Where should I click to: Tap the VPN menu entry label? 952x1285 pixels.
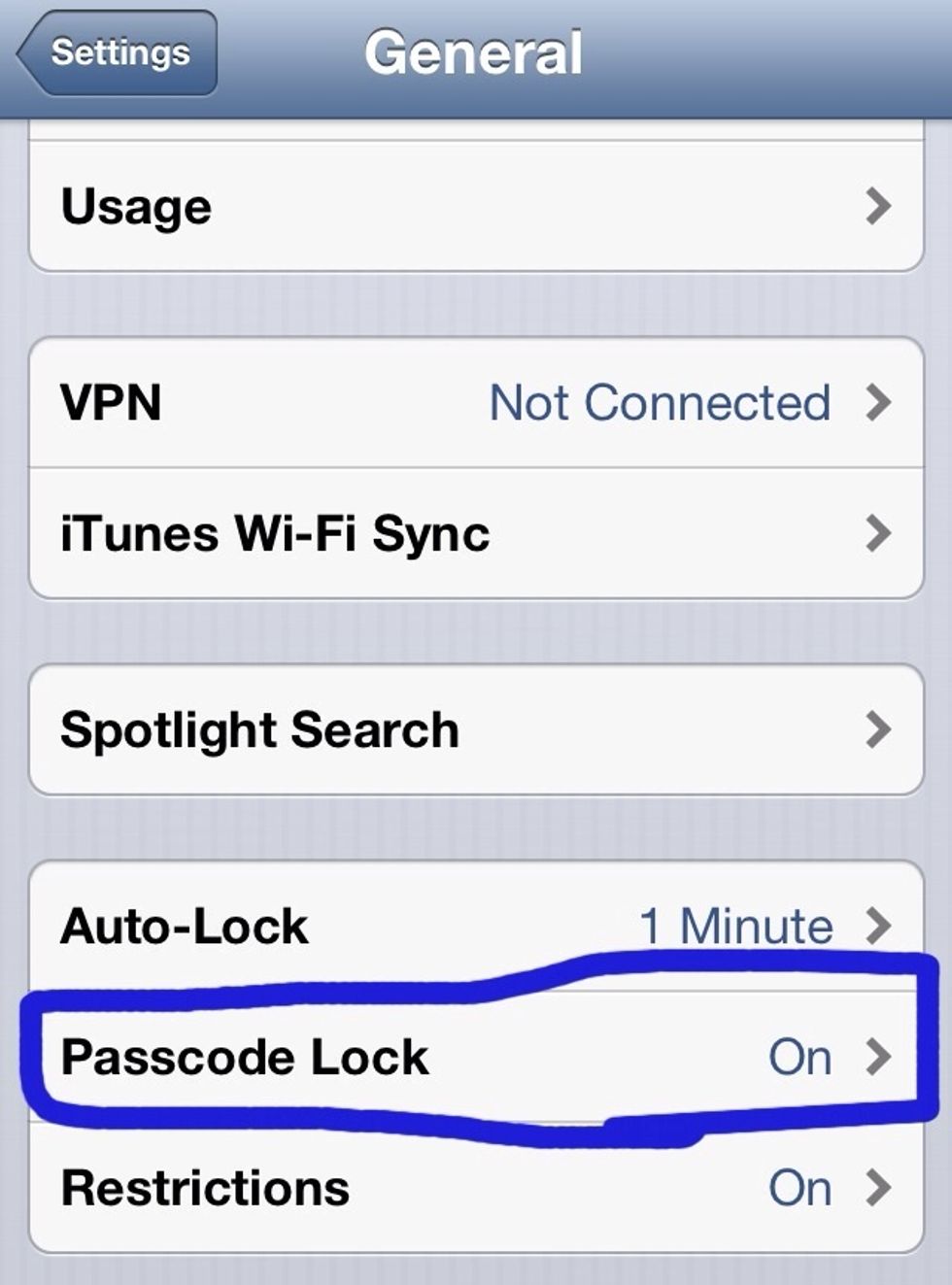pyautogui.click(x=109, y=401)
